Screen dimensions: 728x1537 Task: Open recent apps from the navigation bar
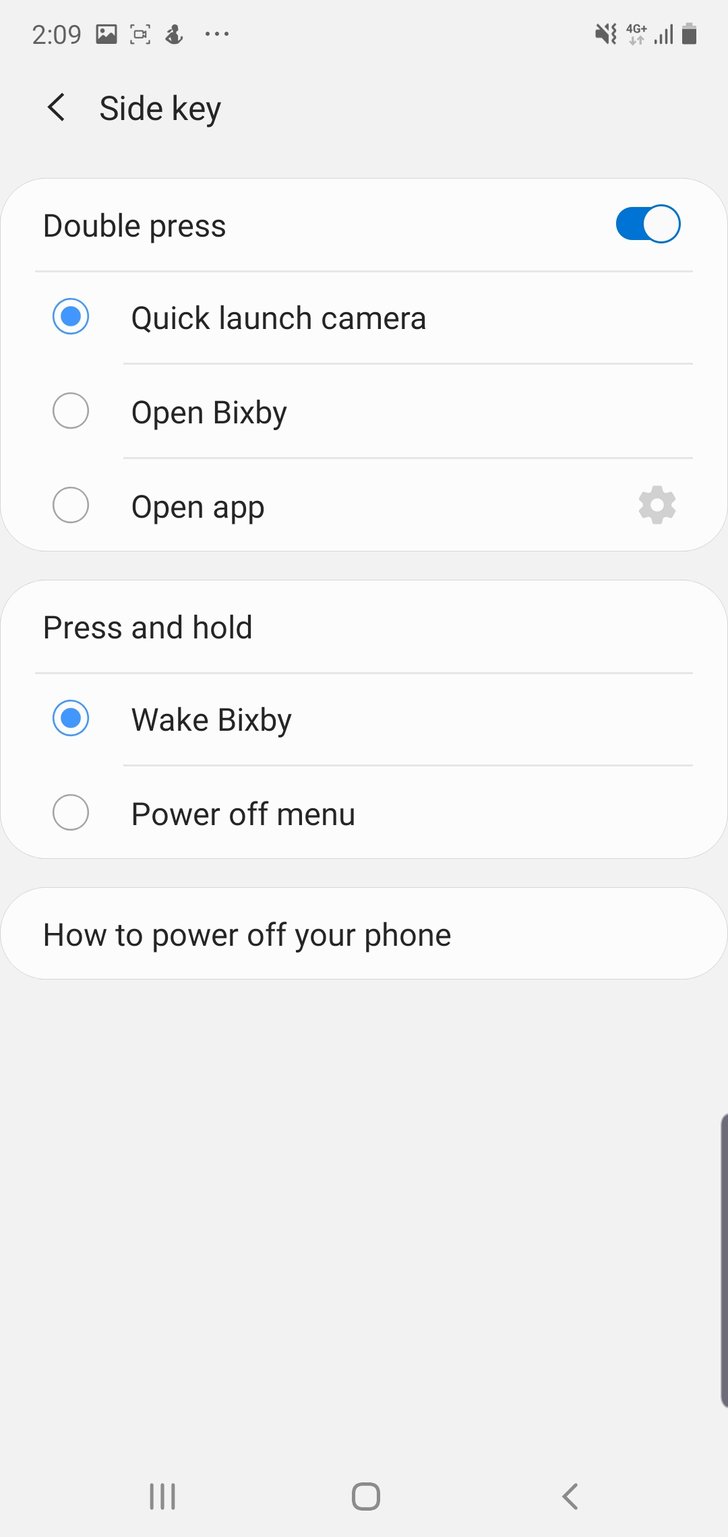coord(162,1496)
